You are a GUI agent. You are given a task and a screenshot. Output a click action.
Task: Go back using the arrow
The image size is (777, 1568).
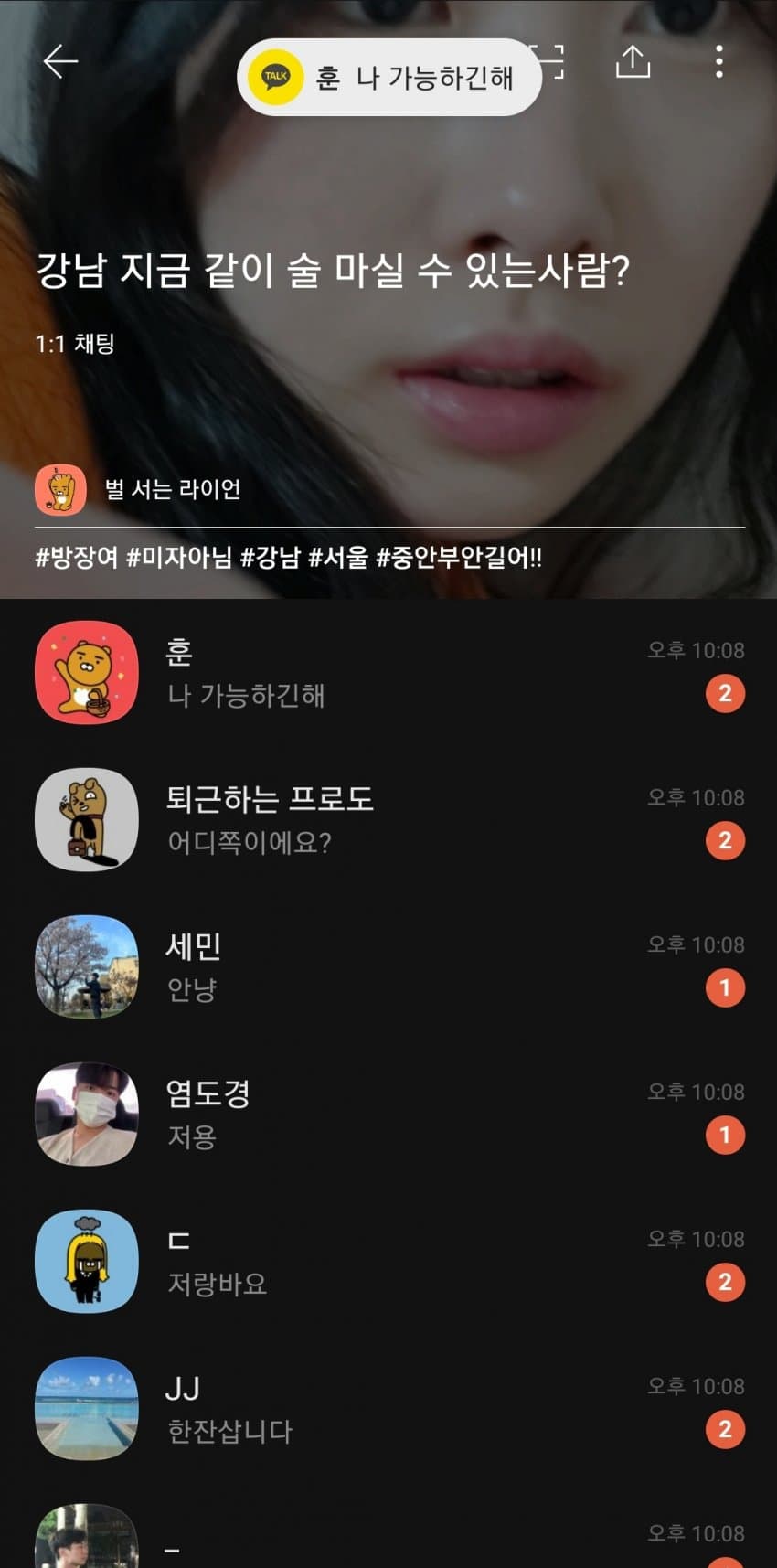tap(60, 61)
